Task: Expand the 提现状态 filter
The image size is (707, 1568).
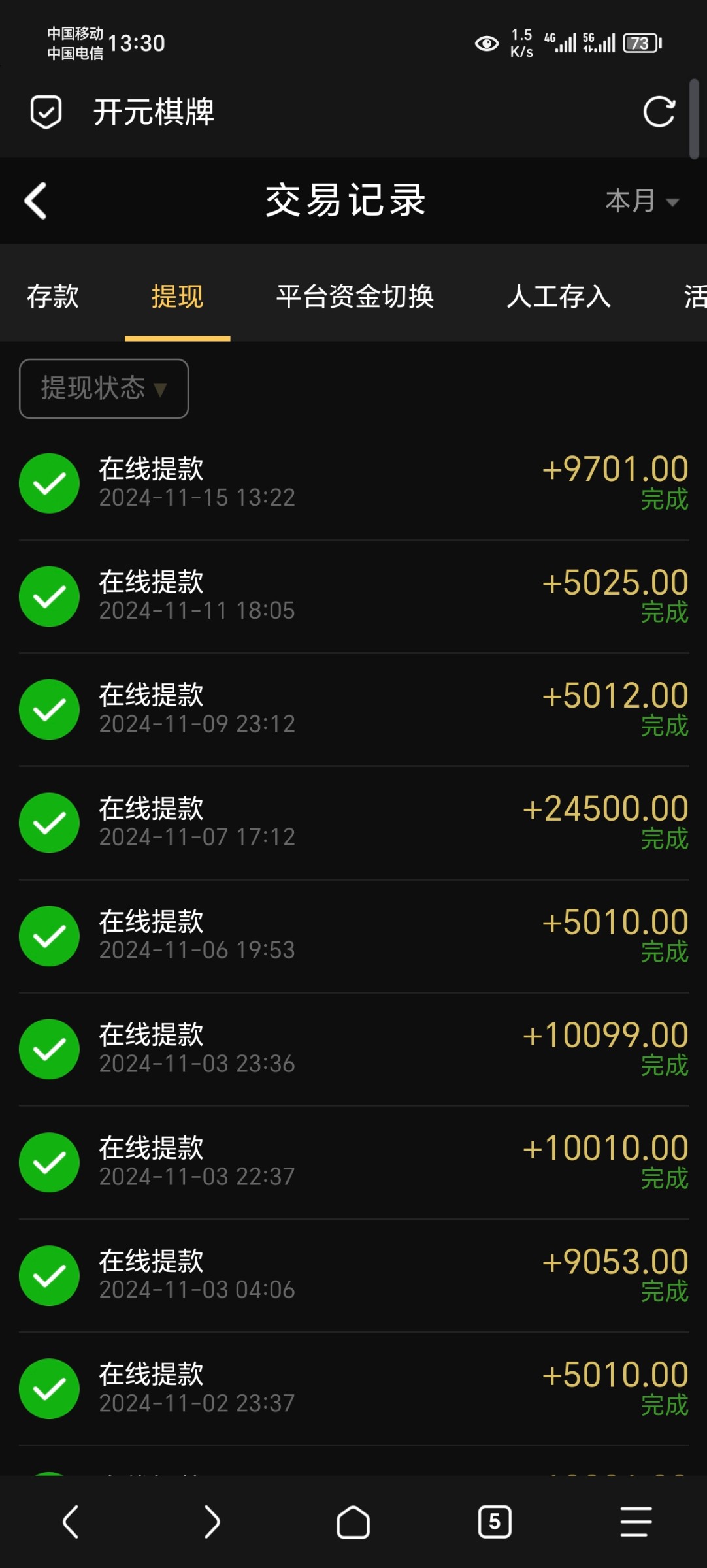Action: click(x=104, y=389)
